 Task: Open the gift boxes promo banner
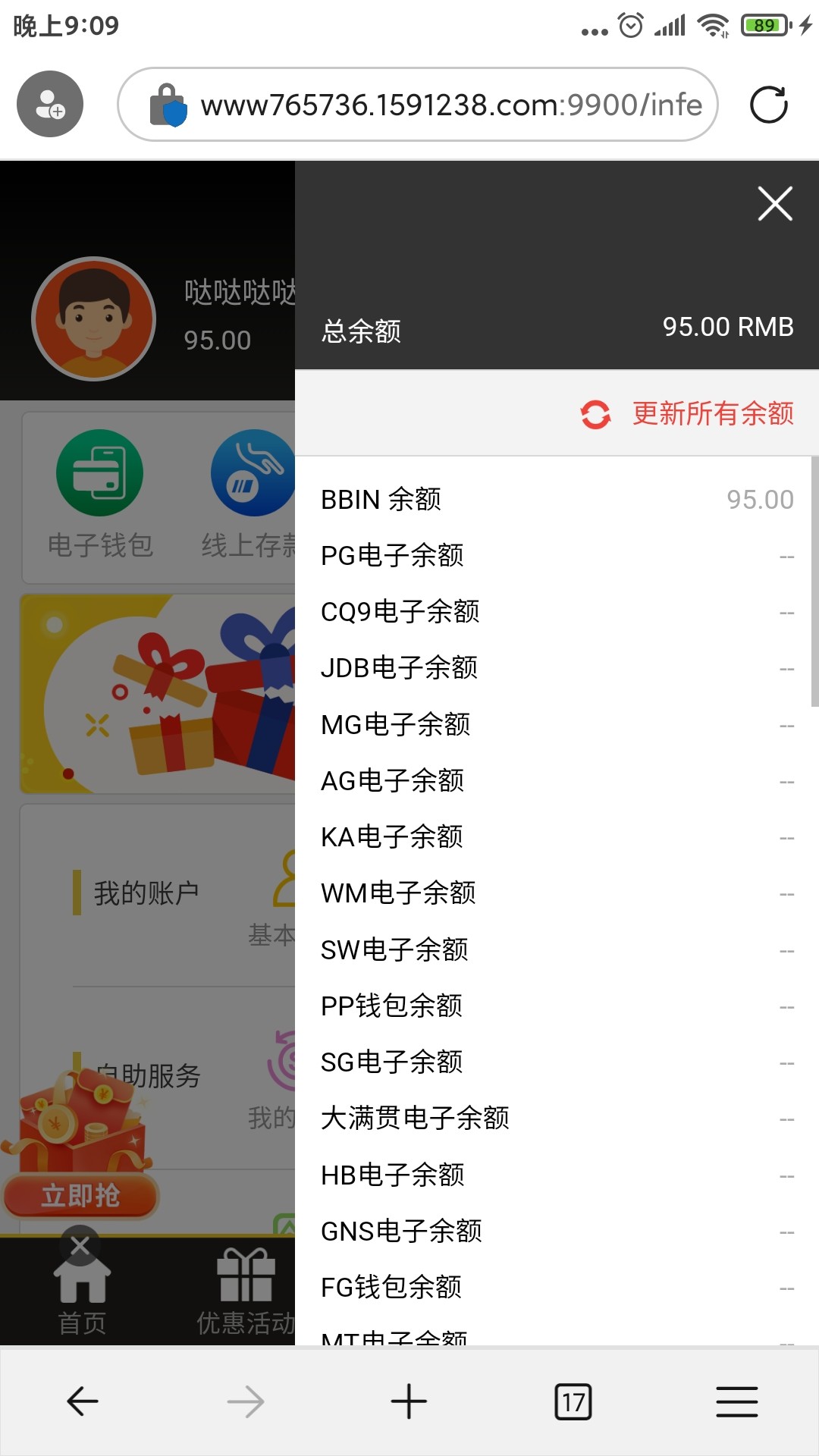pyautogui.click(x=158, y=694)
